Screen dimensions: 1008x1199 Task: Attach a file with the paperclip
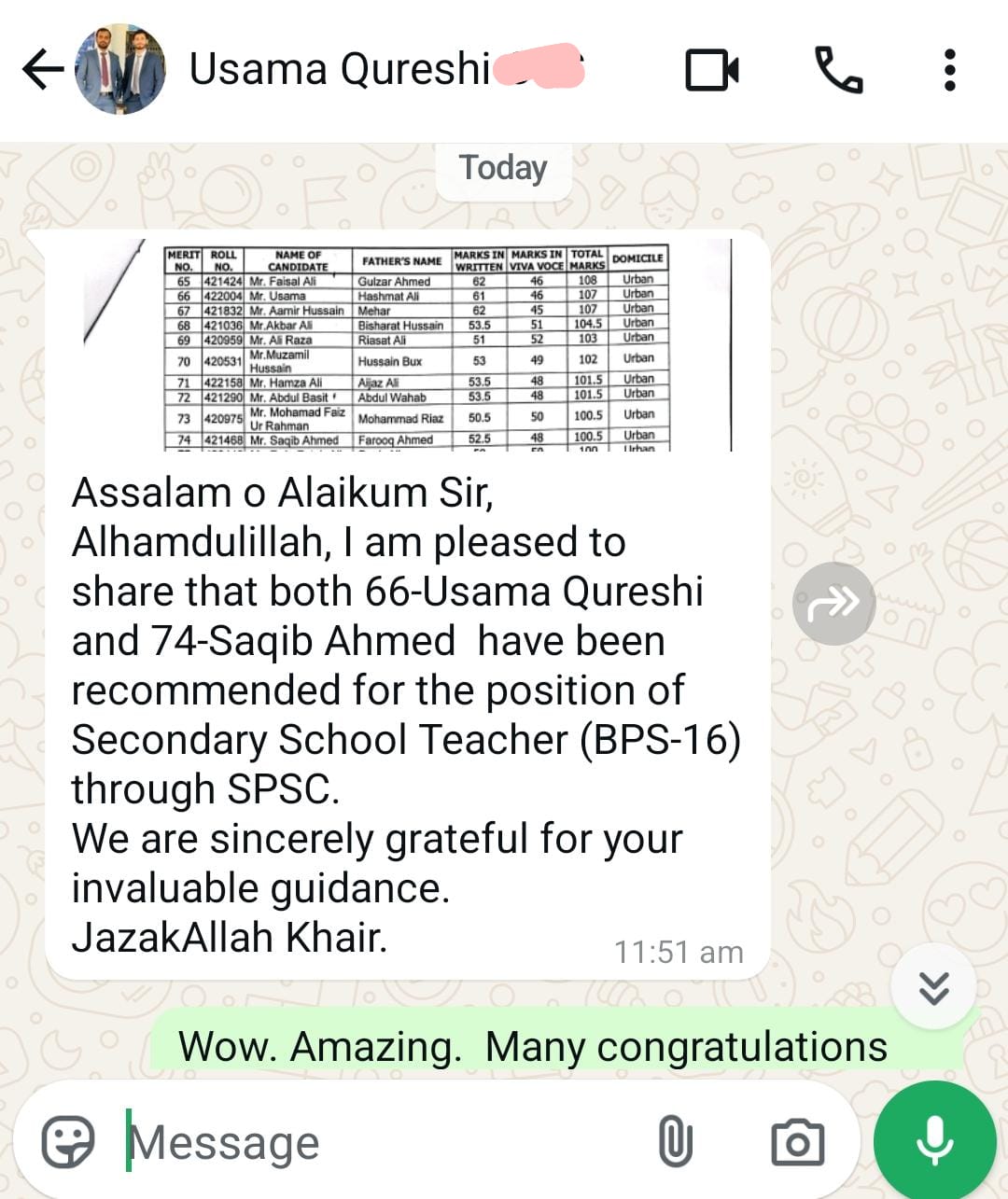[675, 1141]
